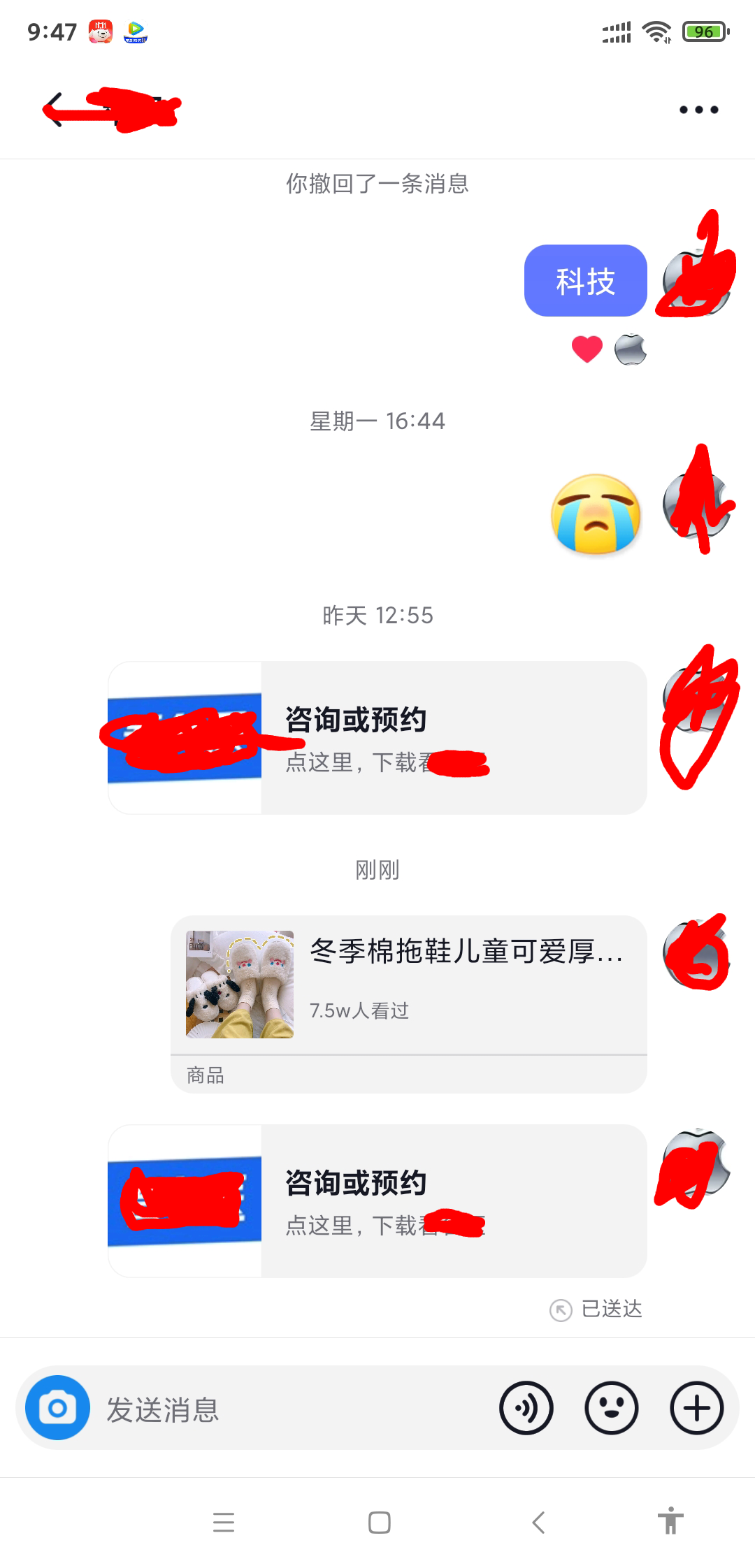This screenshot has width=755, height=1568.
Task: Tap the 发送消息 message input field
Action: coord(294,1409)
